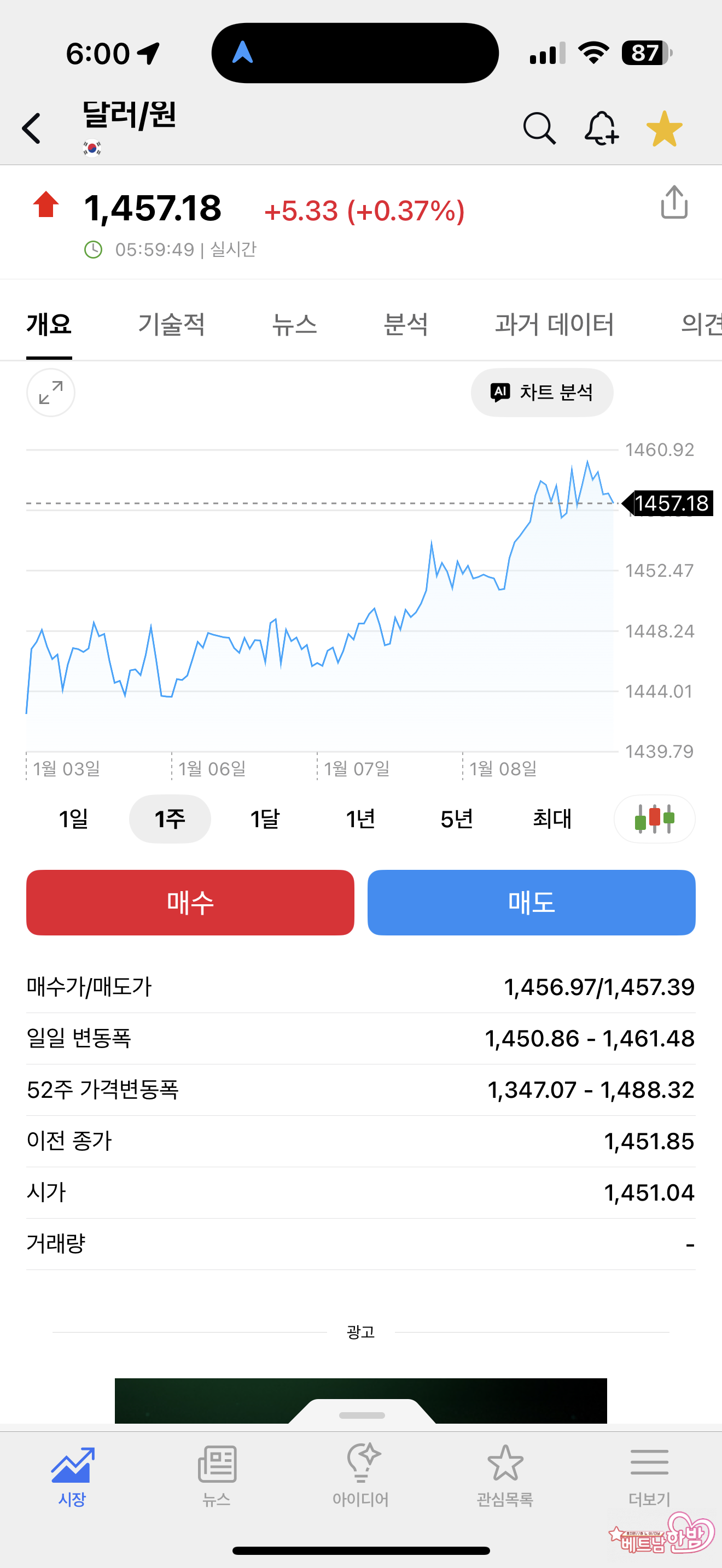Switch chart to the 5년 range
The height and width of the screenshot is (1568, 722).
coord(457,818)
